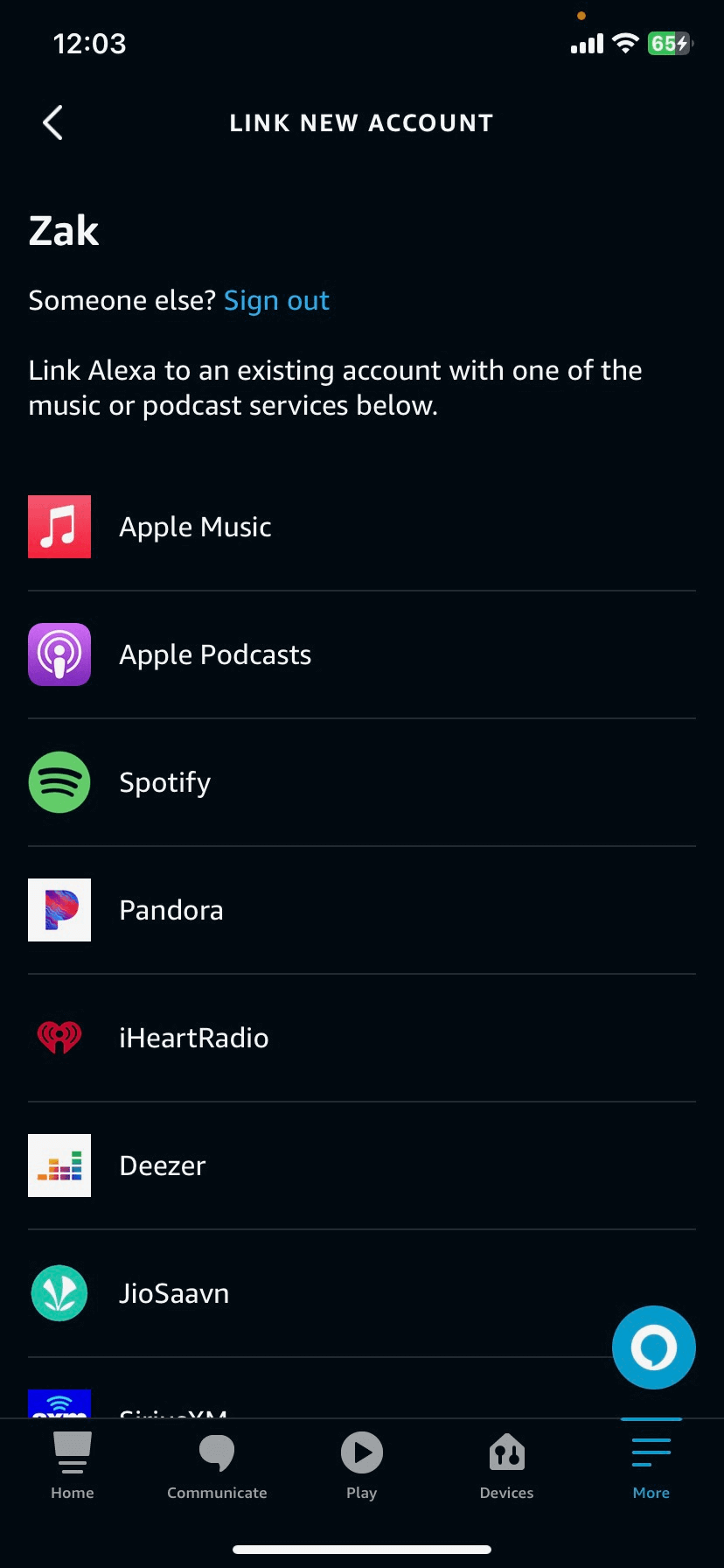Tap the Wi-Fi status icon

624,44
